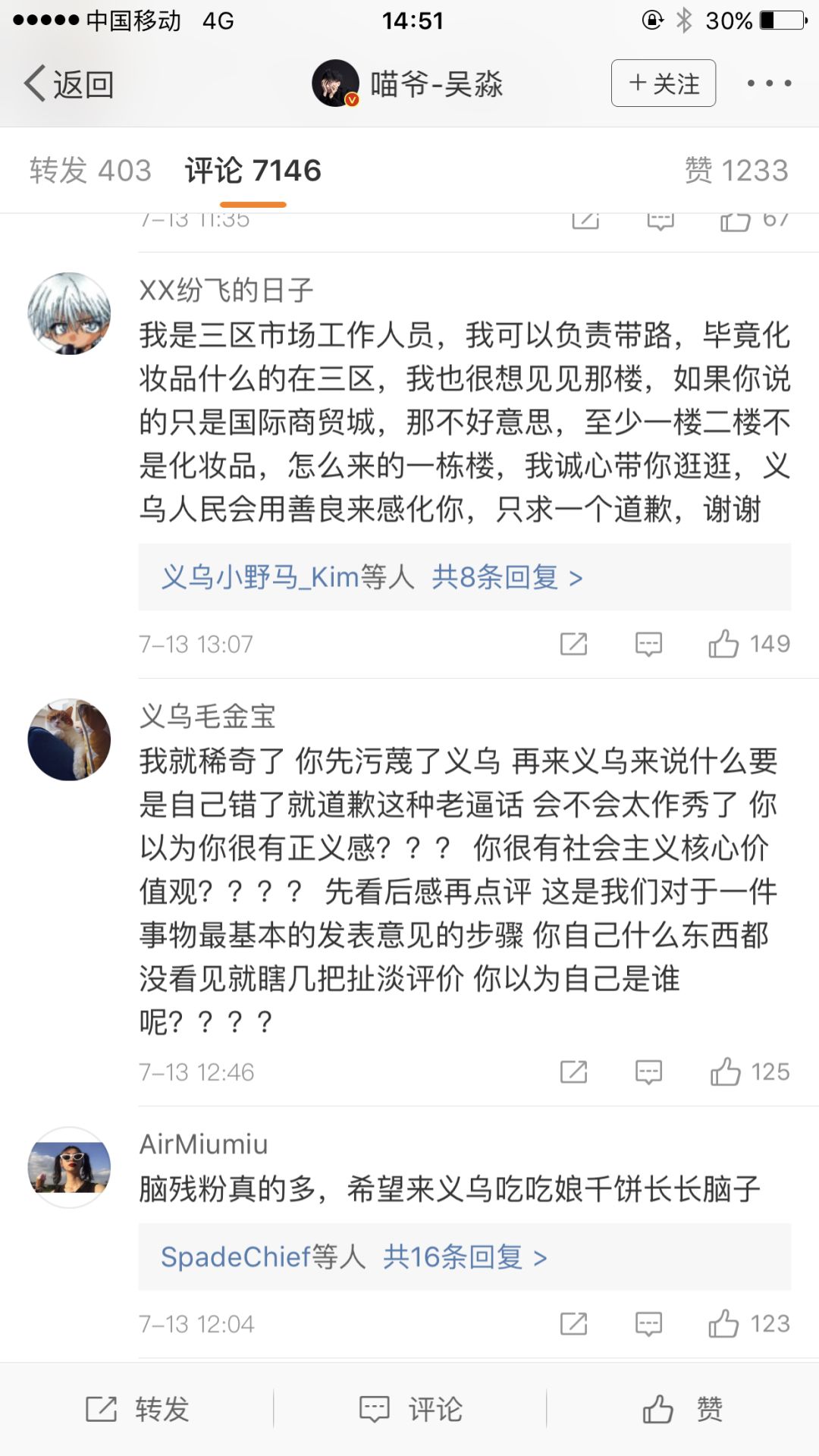
Task: Tap the back arrow to return
Action: tap(36, 83)
